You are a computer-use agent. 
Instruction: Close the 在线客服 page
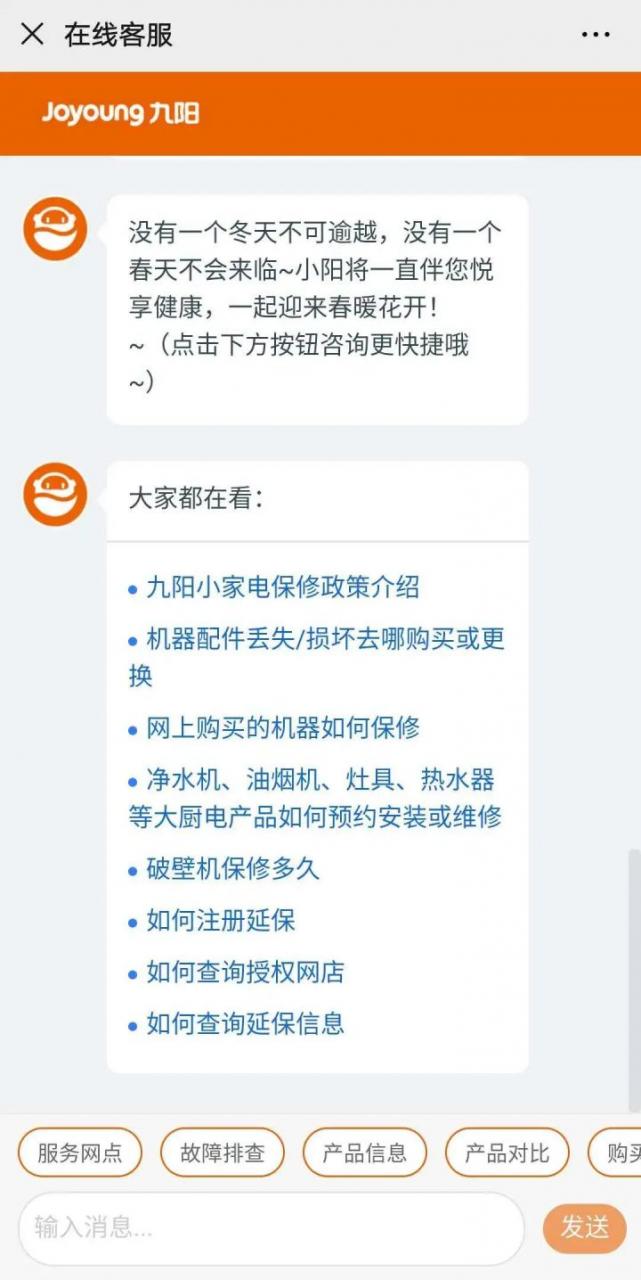coord(32,35)
